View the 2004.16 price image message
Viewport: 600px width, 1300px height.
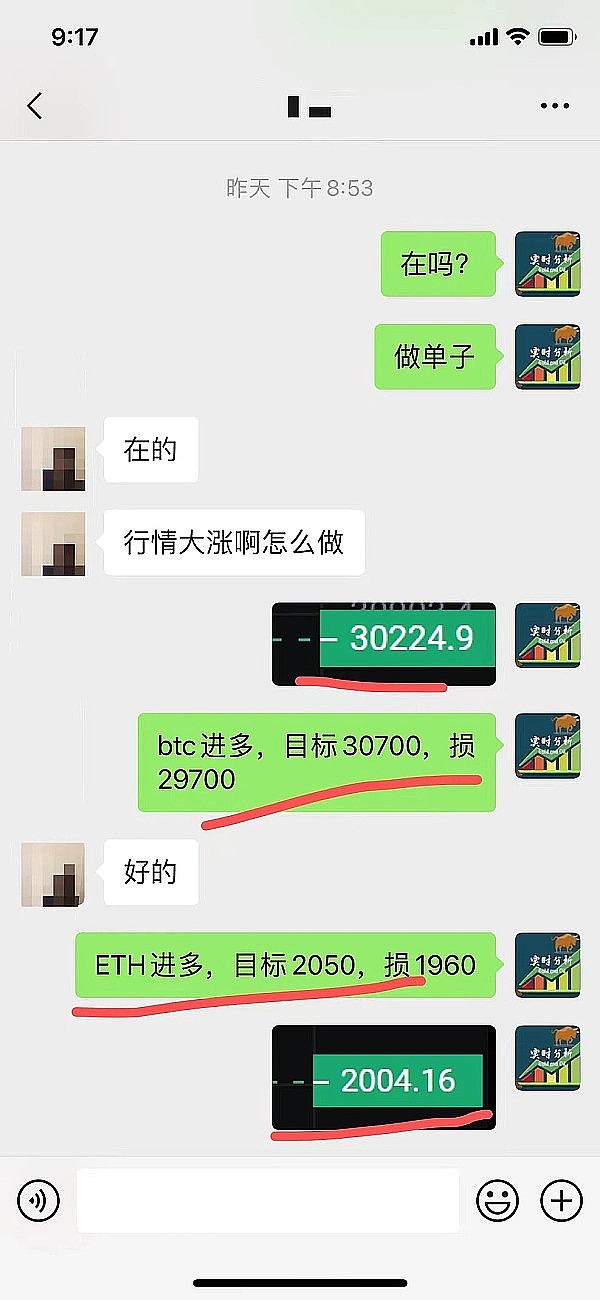point(384,1077)
